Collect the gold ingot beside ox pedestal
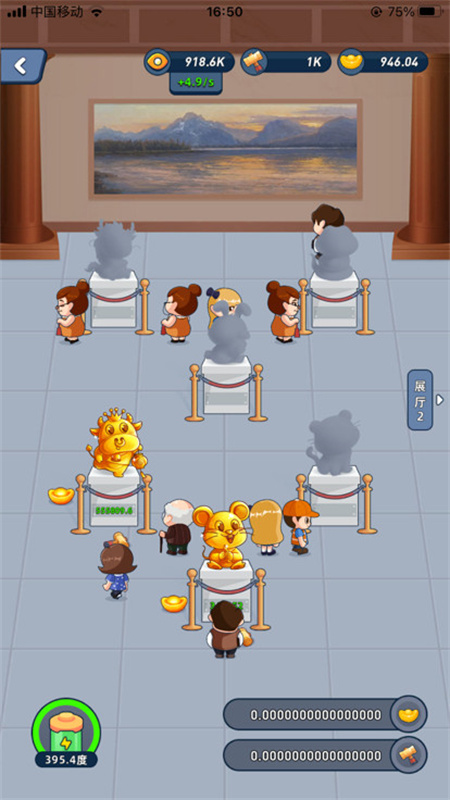The image size is (450, 800). pyautogui.click(x=61, y=495)
